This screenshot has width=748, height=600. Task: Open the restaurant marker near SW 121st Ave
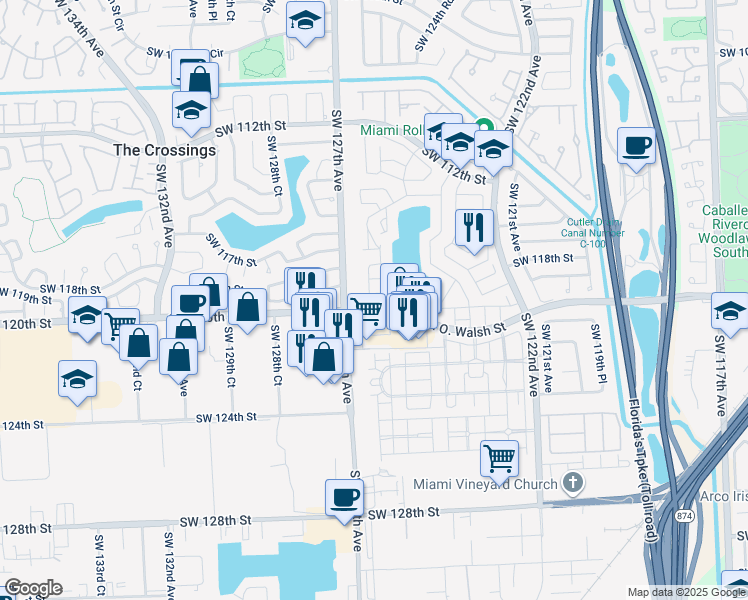point(474,228)
